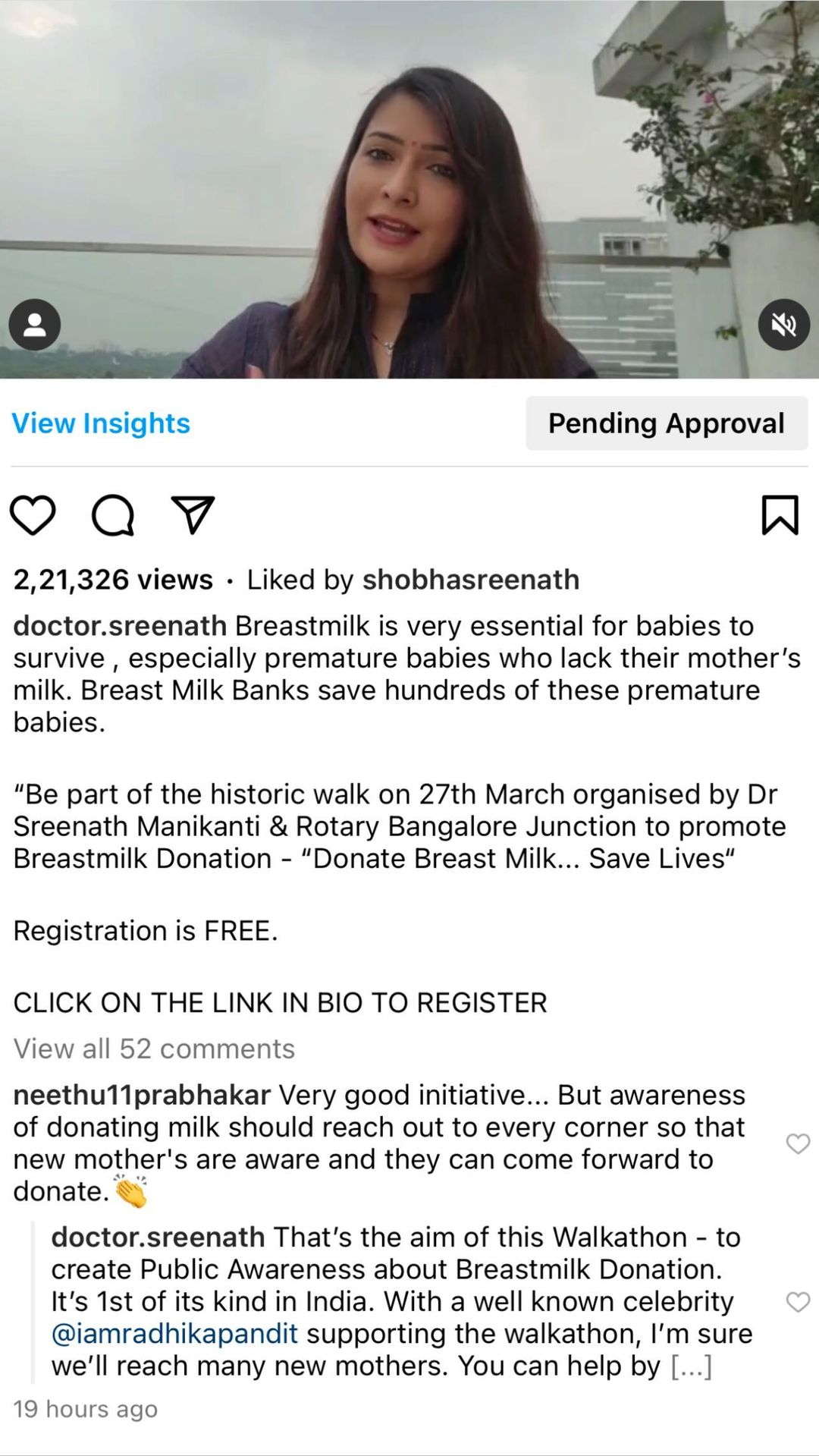The width and height of the screenshot is (819, 1456).
Task: Open doctor.sreenath's profile from the caption
Action: tap(120, 626)
